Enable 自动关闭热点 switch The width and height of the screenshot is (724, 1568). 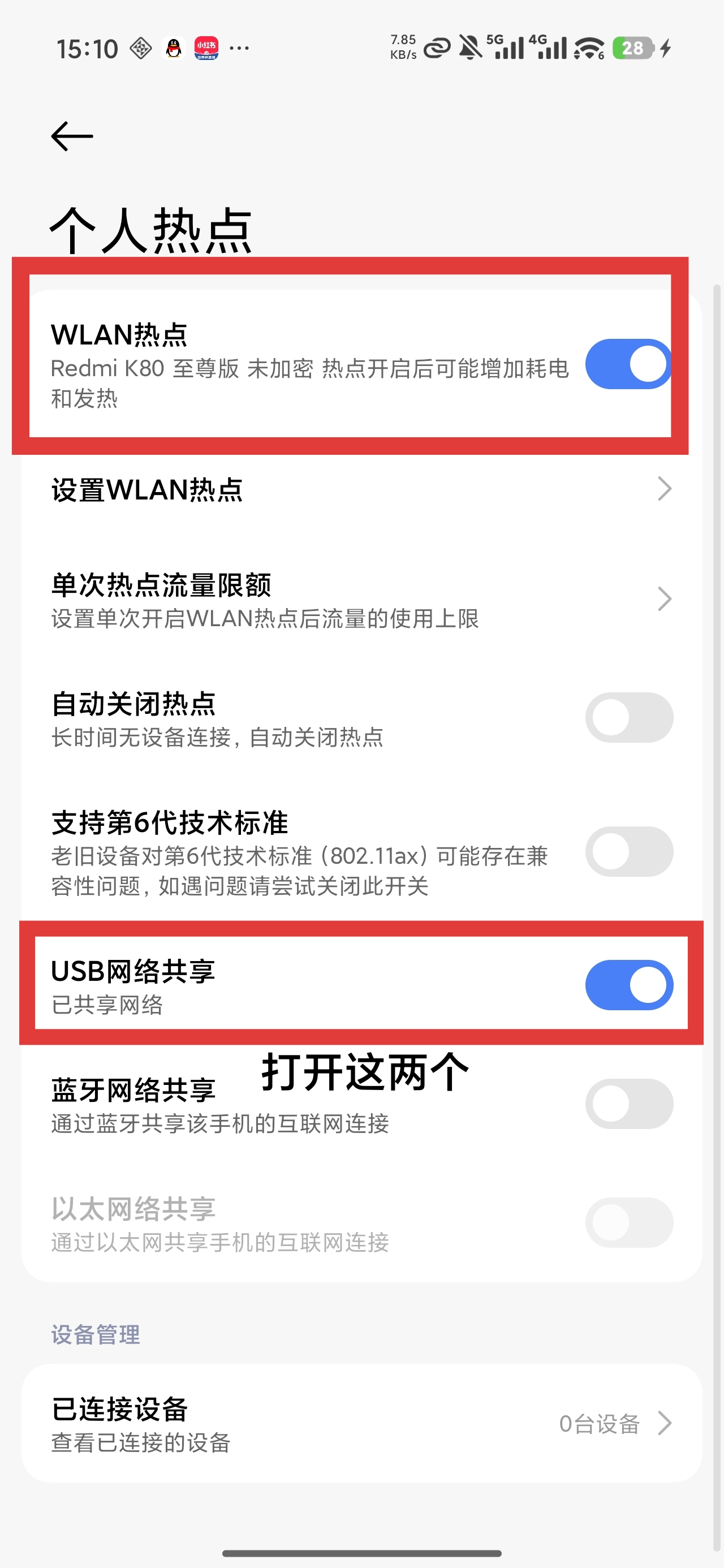tap(629, 718)
